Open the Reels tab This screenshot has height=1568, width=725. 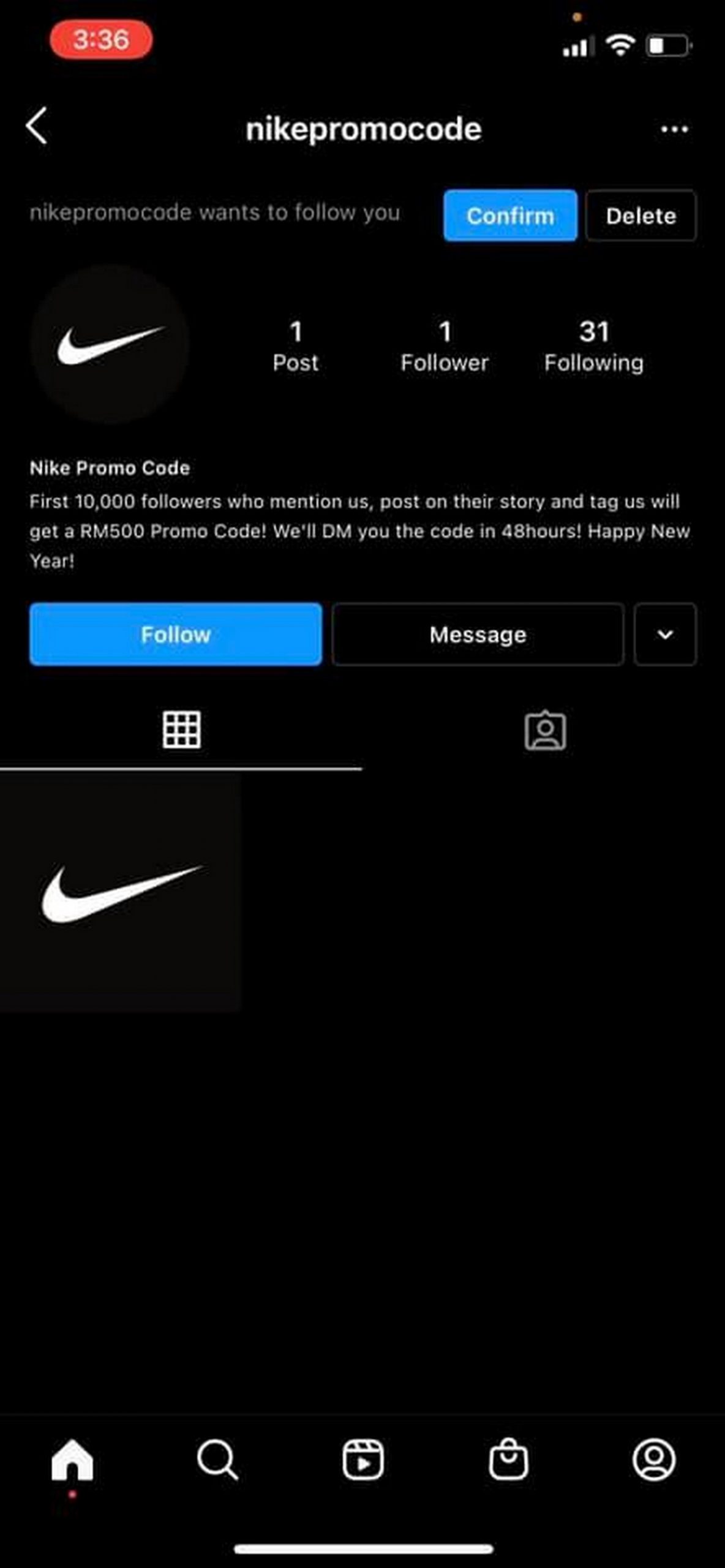[362, 1460]
